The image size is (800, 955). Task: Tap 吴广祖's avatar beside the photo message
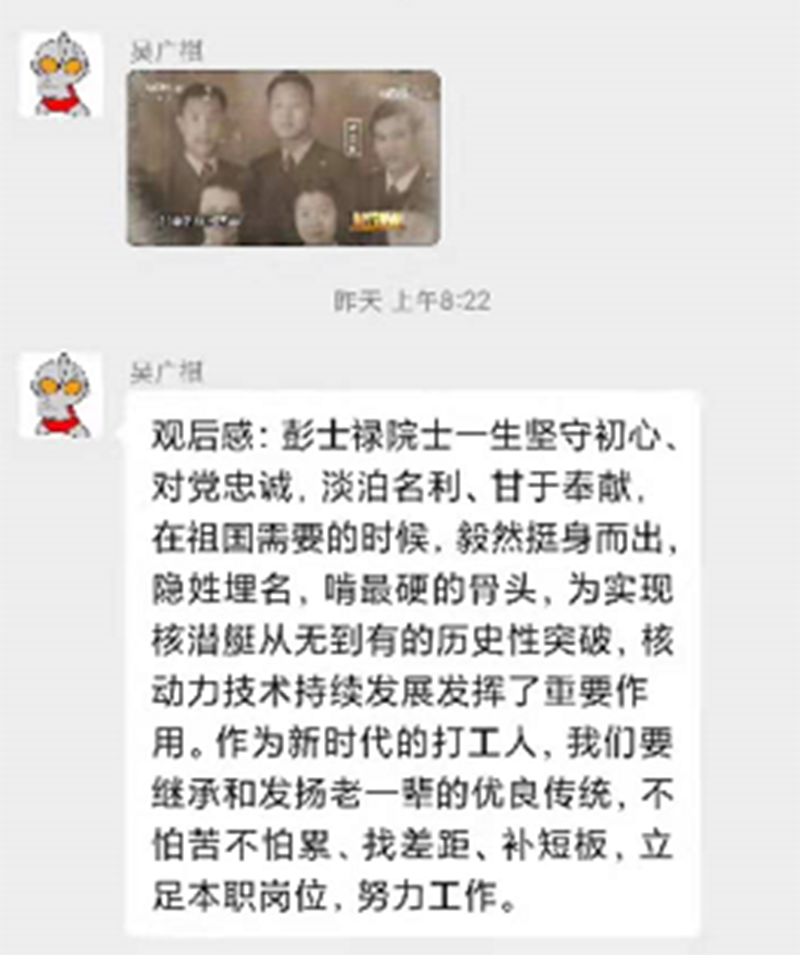61,74
